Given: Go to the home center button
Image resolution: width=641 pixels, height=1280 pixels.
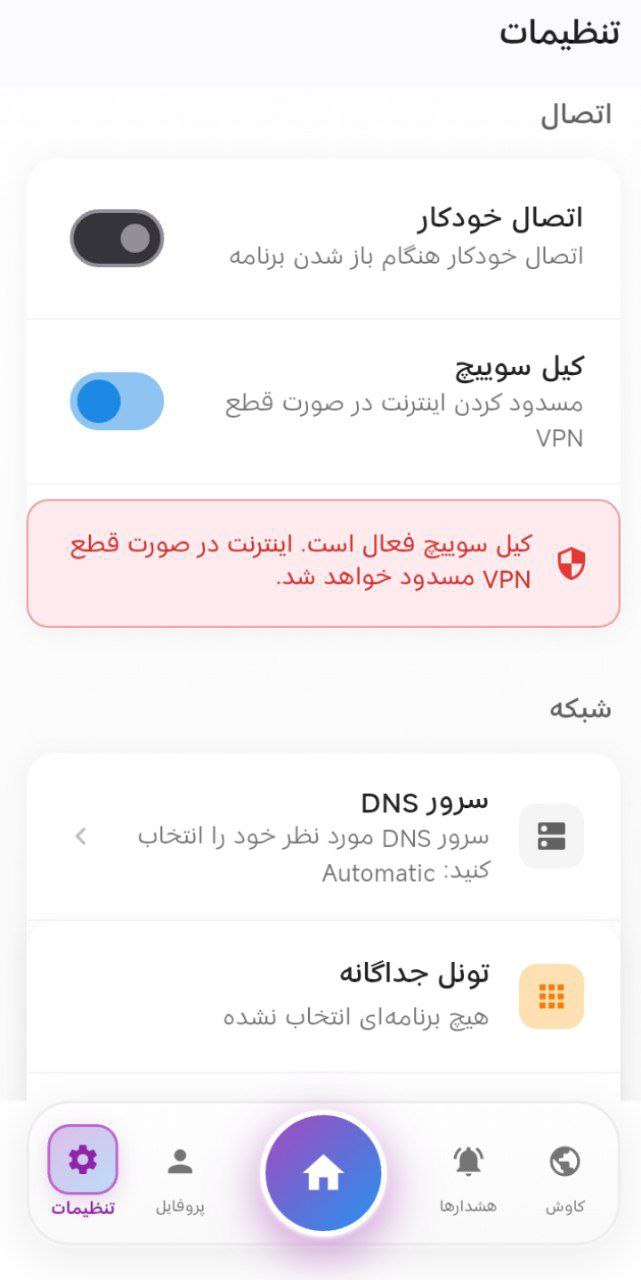Looking at the screenshot, I should click(322, 1173).
